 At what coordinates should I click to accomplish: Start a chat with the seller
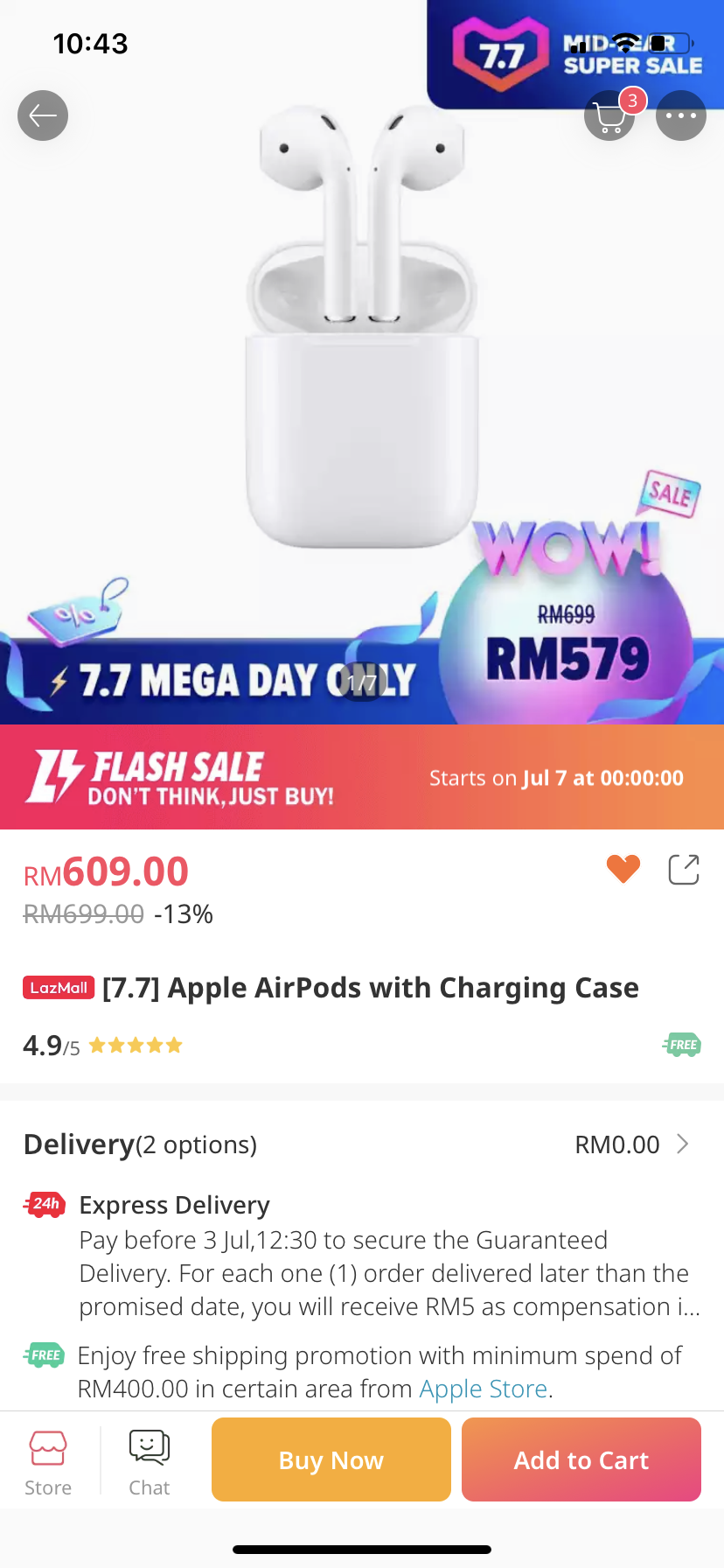(150, 1463)
